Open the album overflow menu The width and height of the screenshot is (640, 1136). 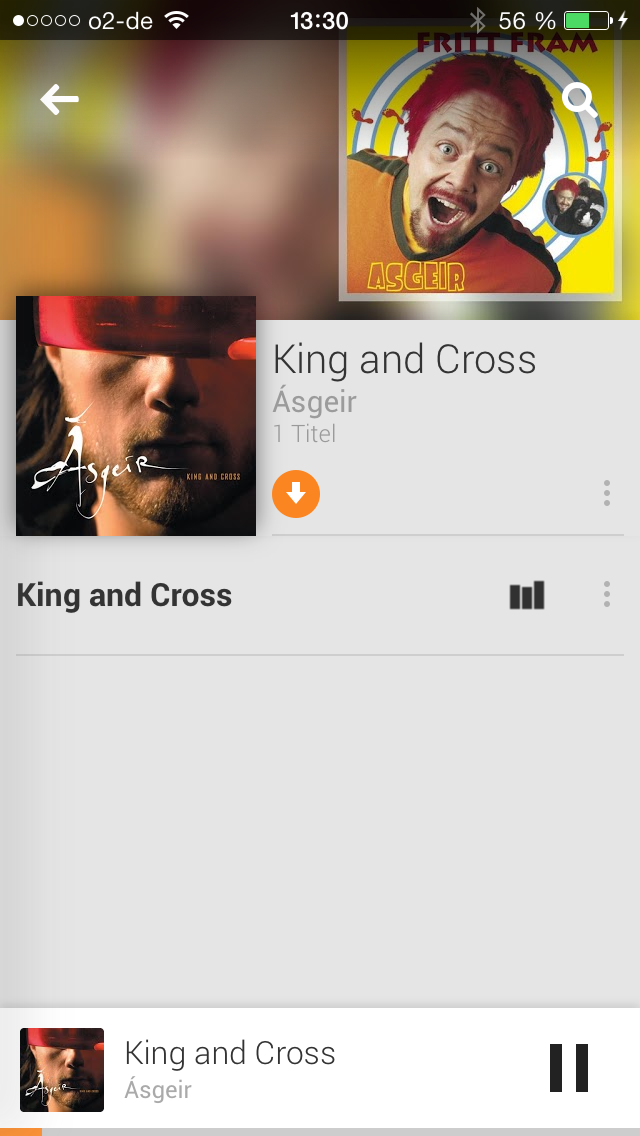click(606, 493)
